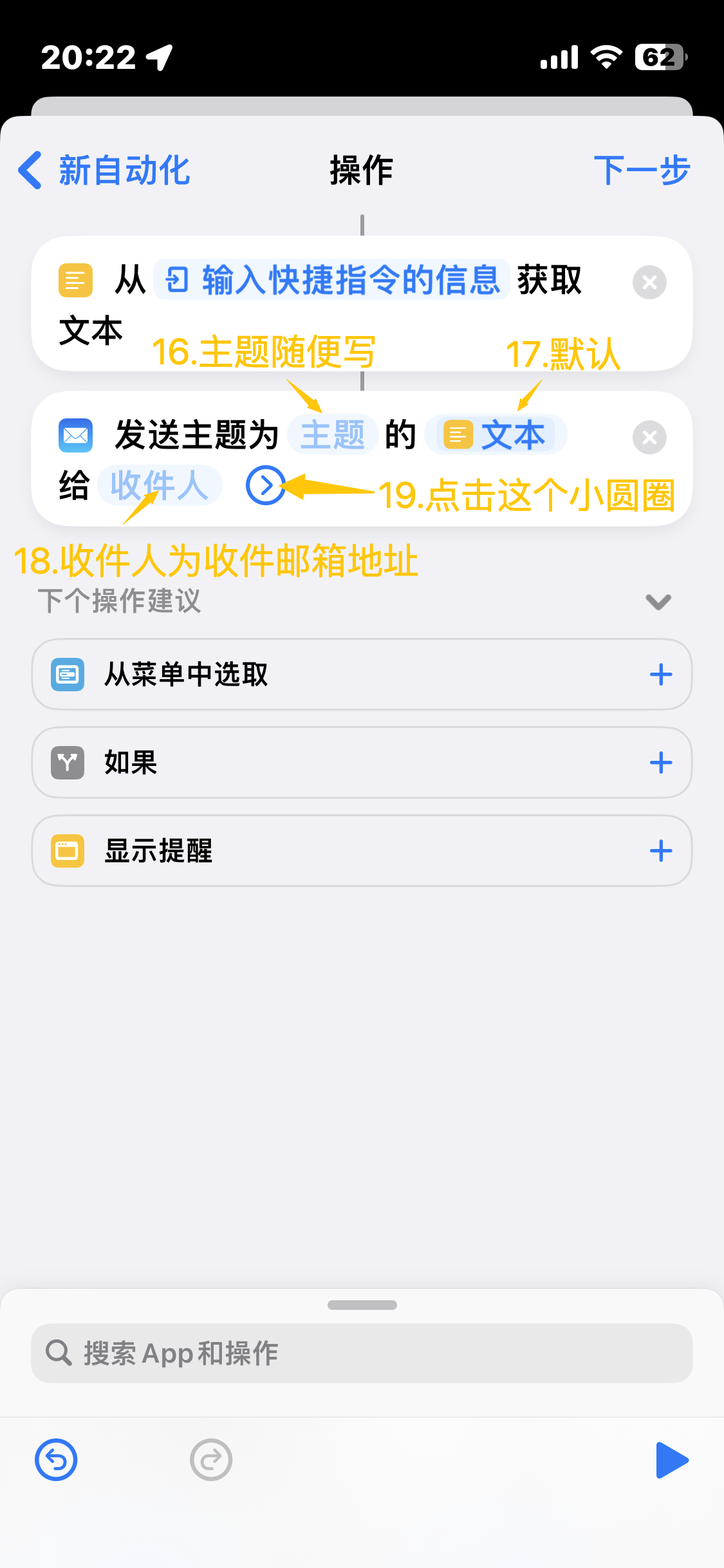This screenshot has width=724, height=1568.
Task: Run the shortcut with play button
Action: [671, 1460]
